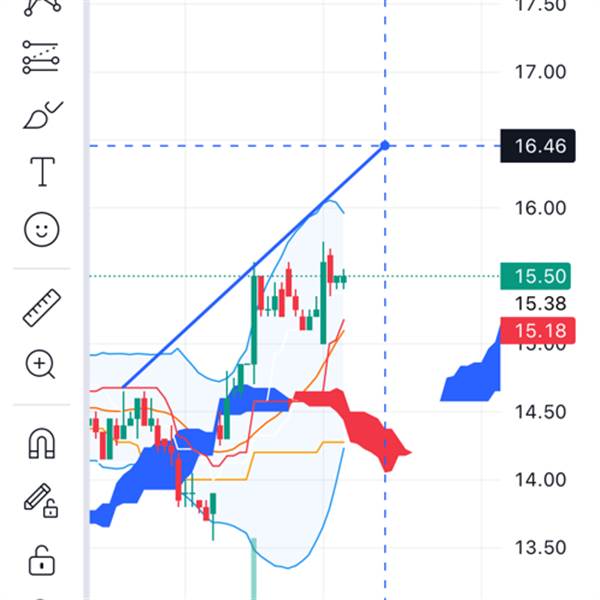Open the emoji sticker tool
600x600 pixels.
(41, 230)
